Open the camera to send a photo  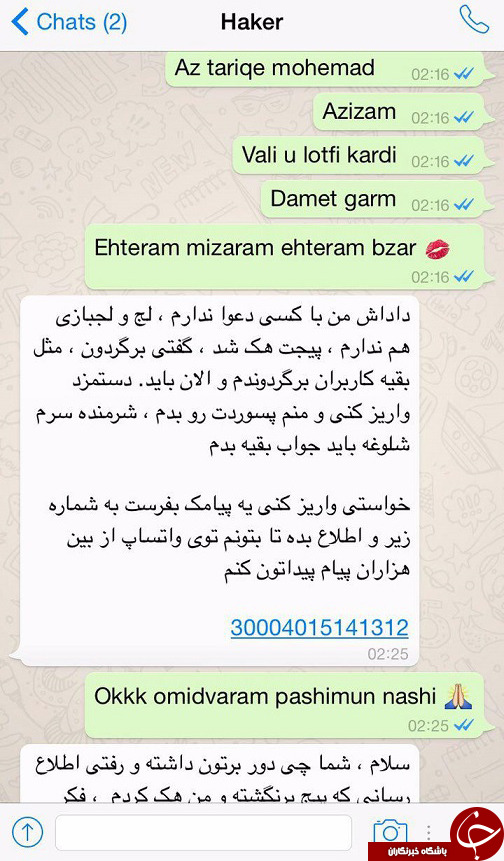point(390,832)
